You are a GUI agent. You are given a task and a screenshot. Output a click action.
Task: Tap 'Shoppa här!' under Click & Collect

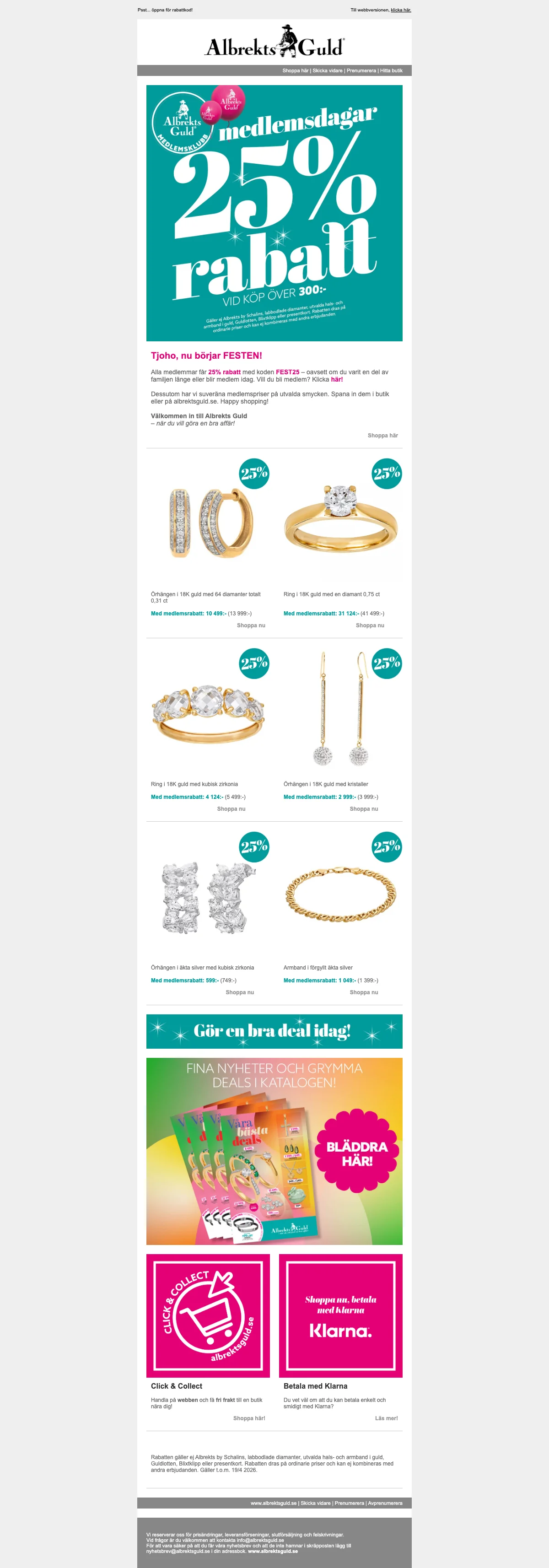(249, 1418)
